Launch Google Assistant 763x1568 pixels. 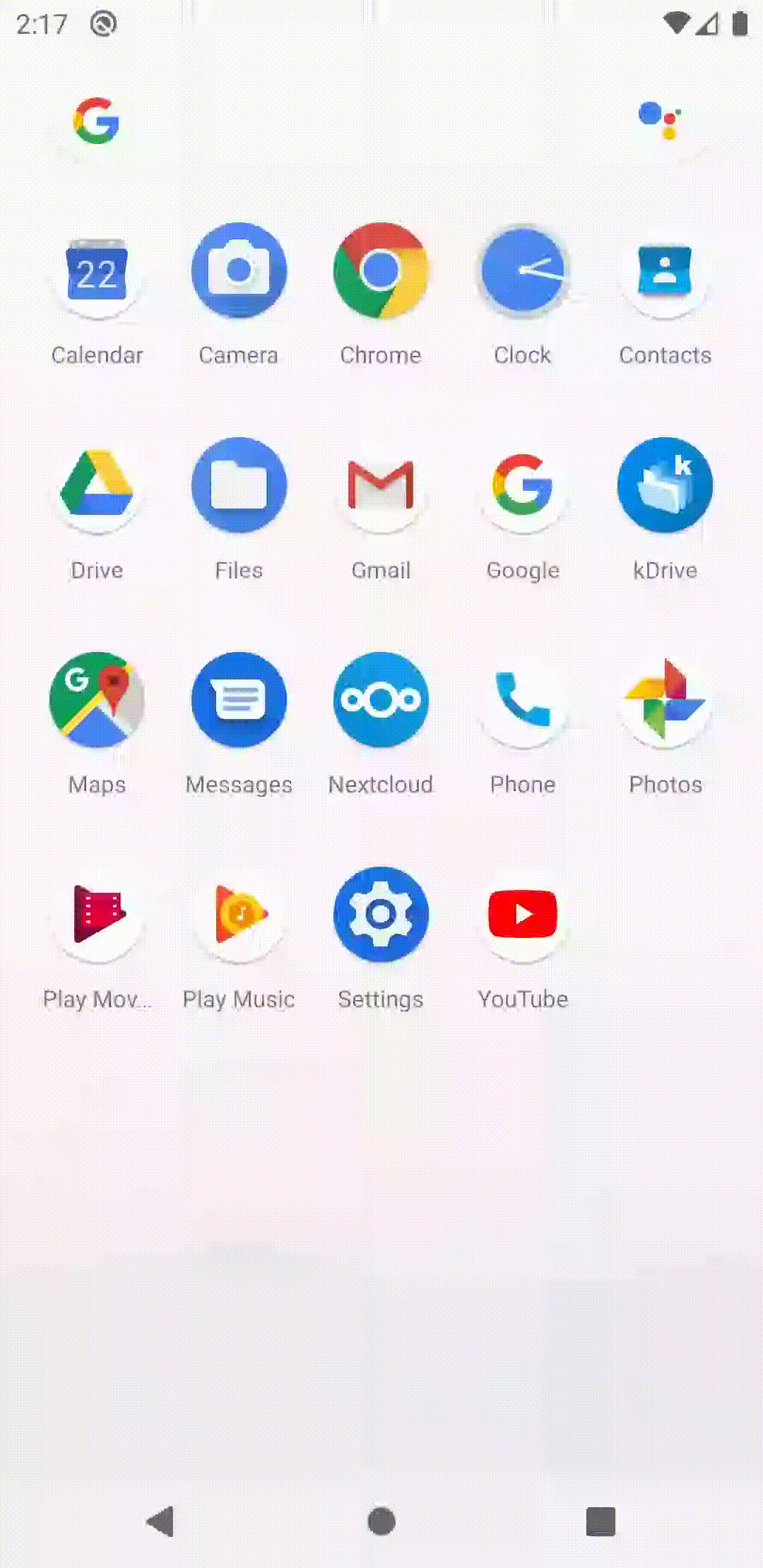[661, 120]
